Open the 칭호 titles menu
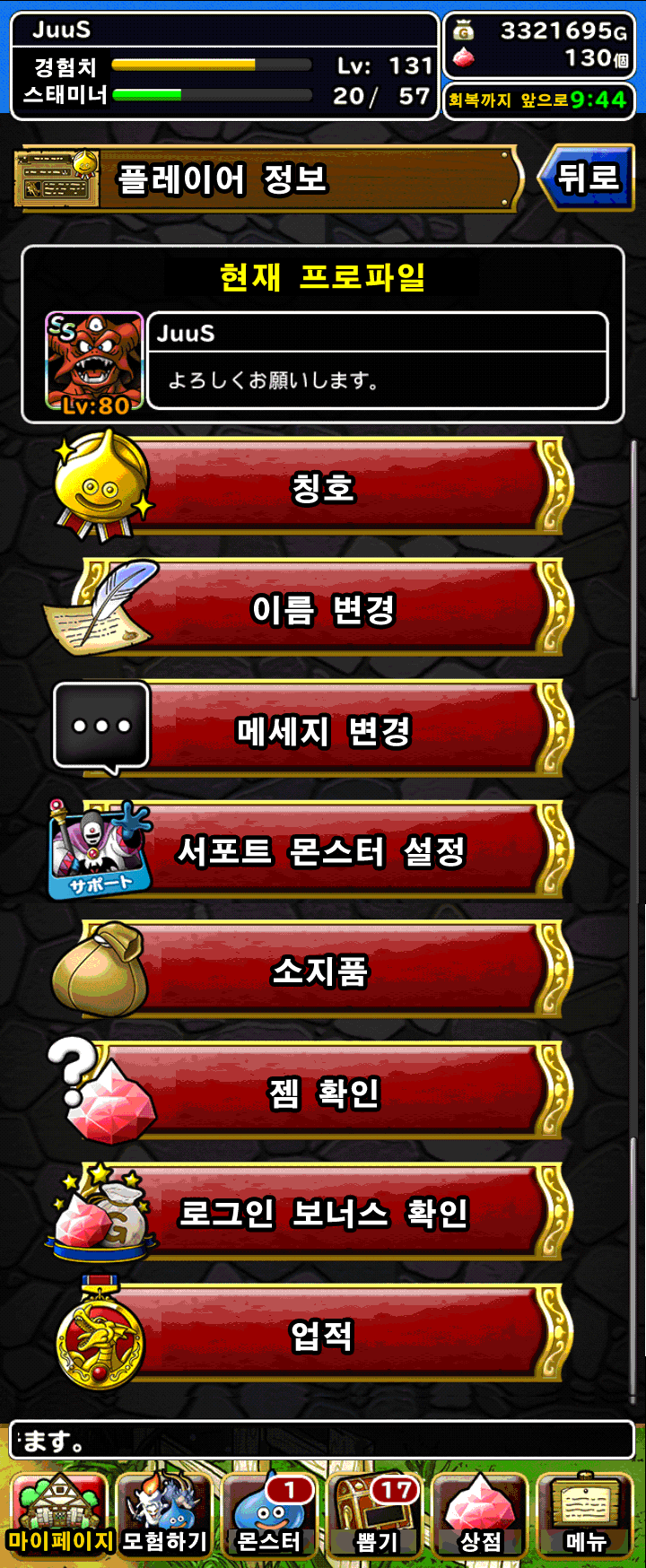The height and width of the screenshot is (1568, 646). pos(323,489)
